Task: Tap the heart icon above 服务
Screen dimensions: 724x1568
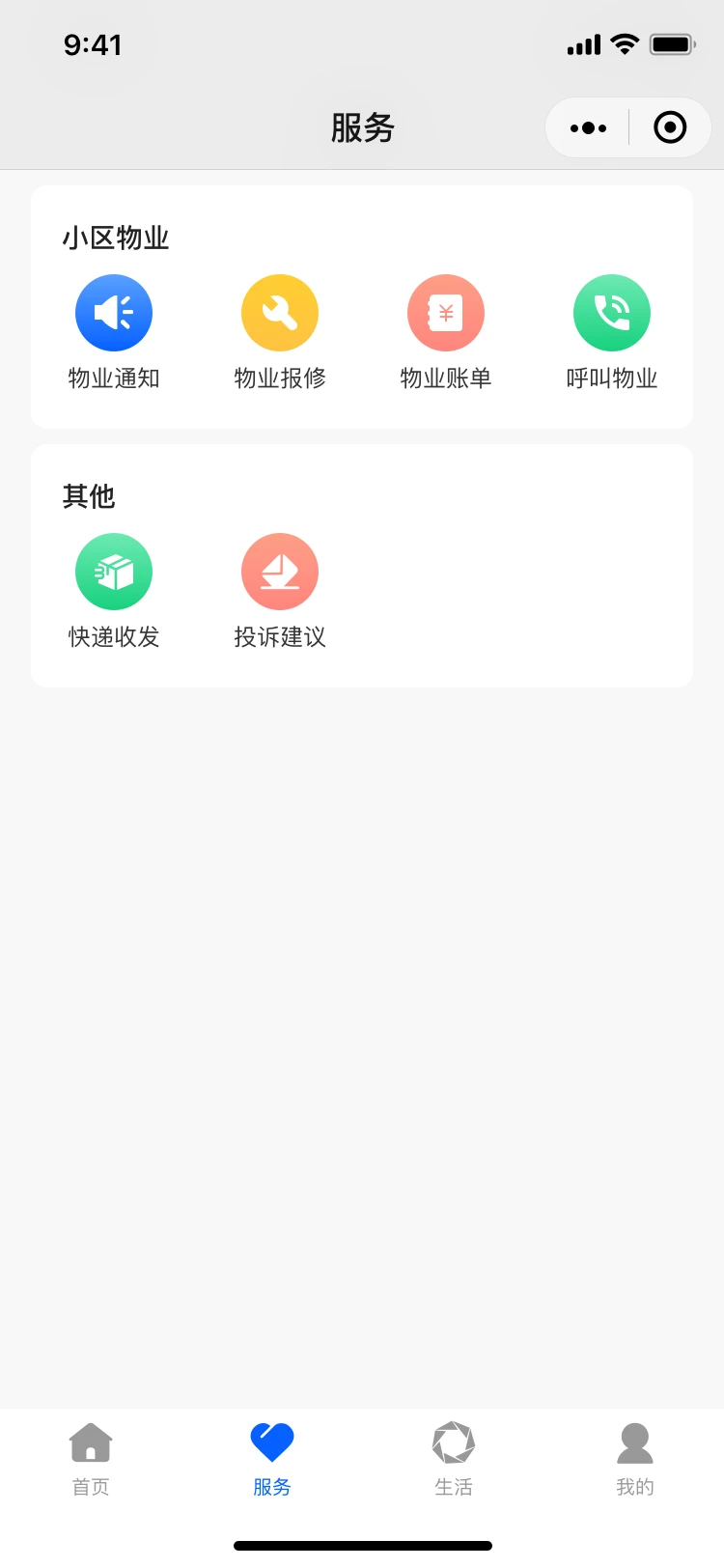Action: pos(272,1440)
